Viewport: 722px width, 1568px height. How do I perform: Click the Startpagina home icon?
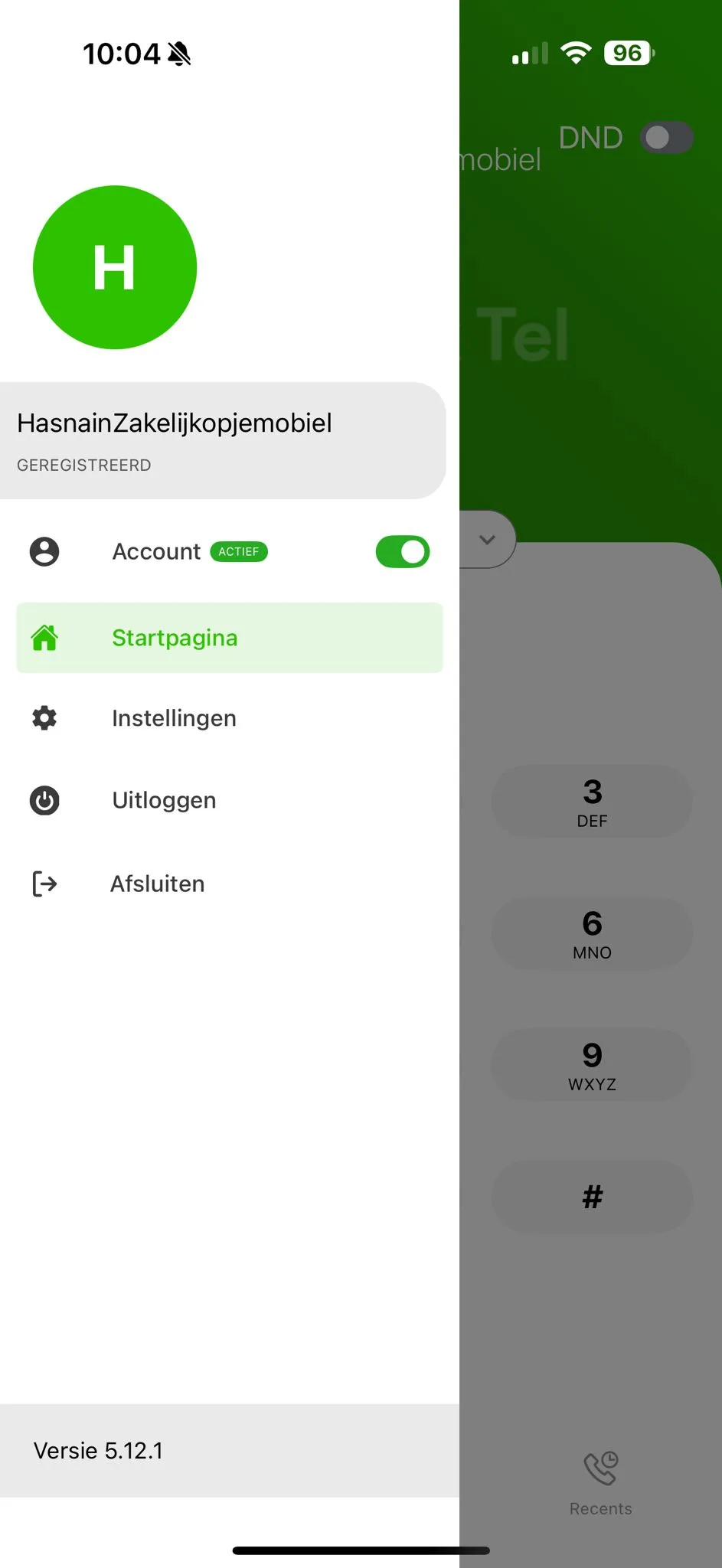(44, 638)
